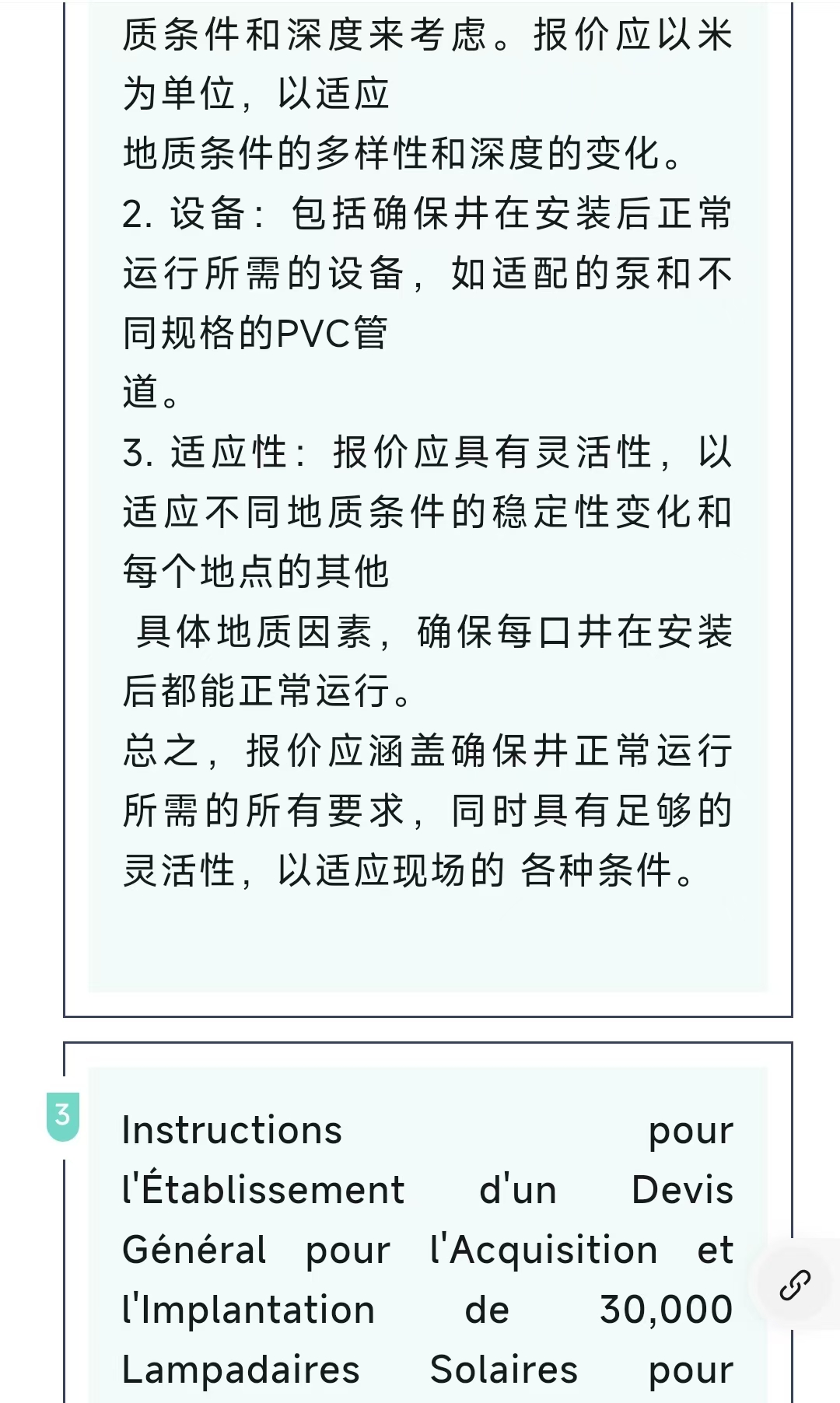The image size is (840, 1403).
Task: Tap the floating link copy icon
Action: pos(795,1285)
